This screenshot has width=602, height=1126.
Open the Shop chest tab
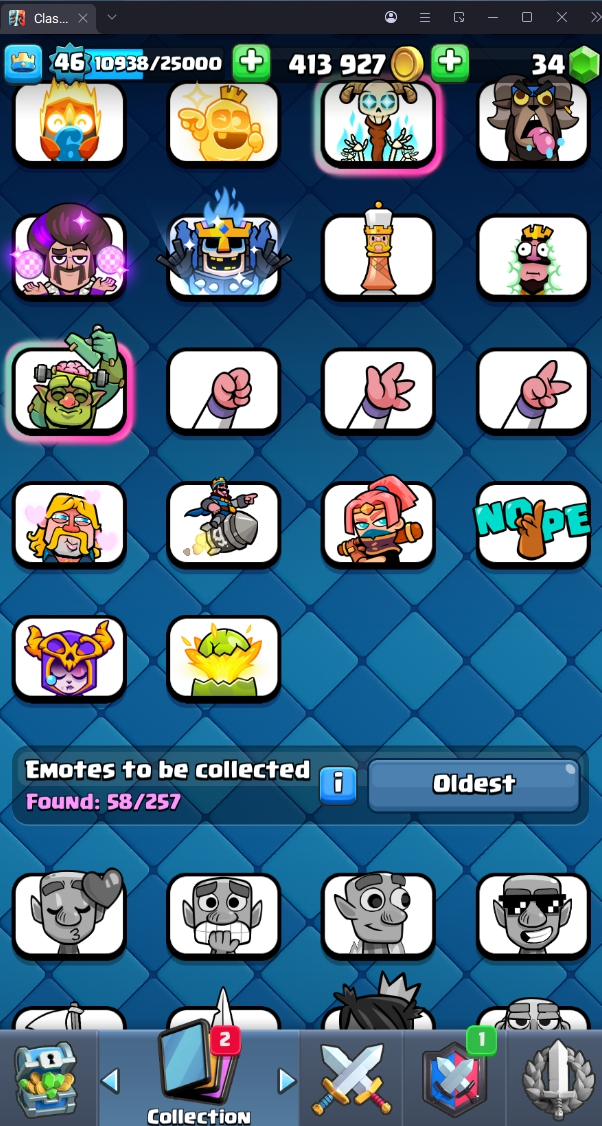coord(45,1080)
